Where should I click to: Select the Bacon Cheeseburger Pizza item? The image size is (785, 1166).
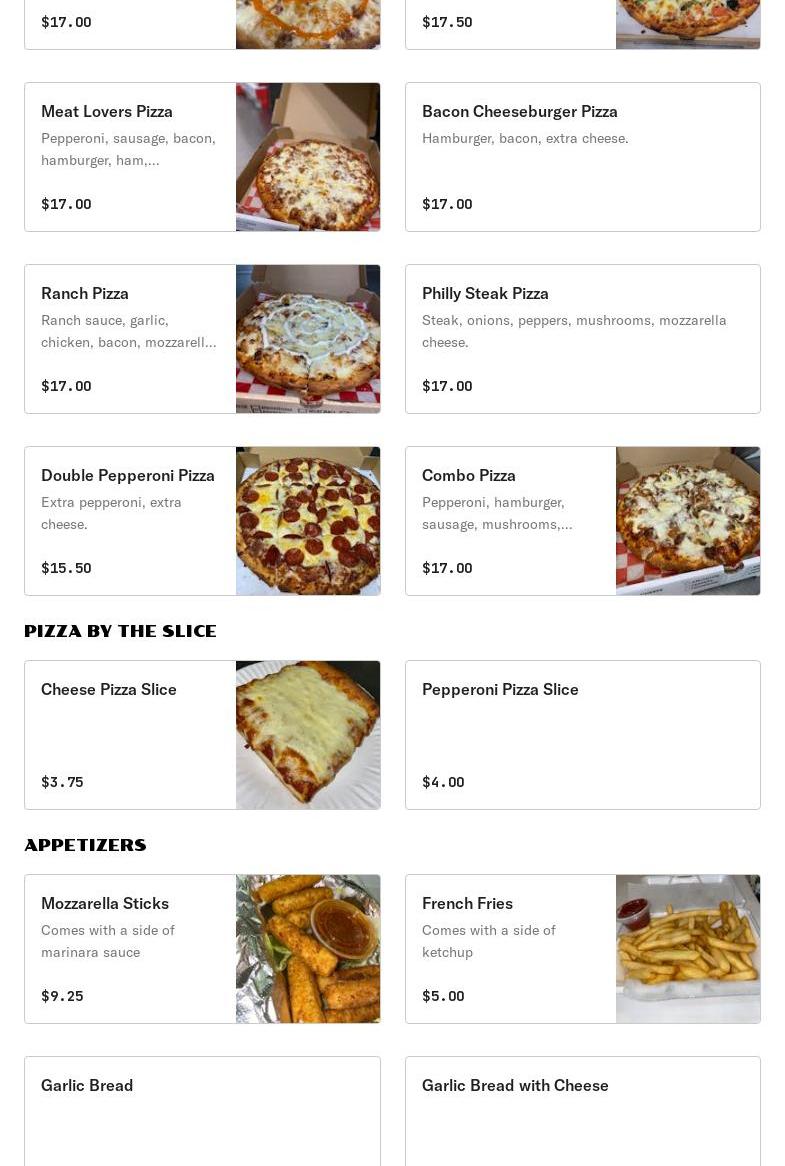[582, 157]
